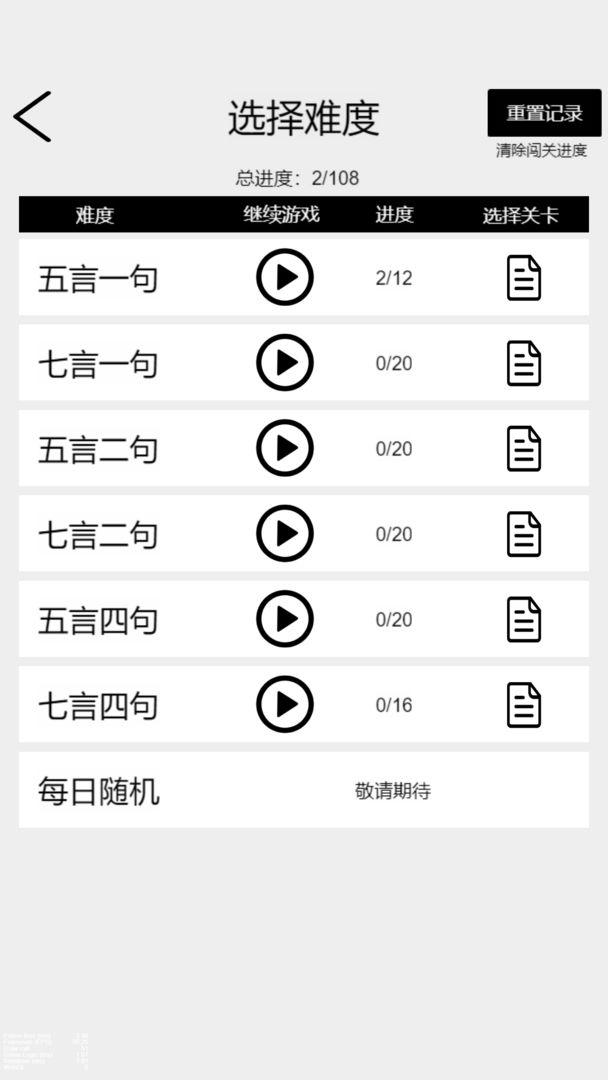Continue playing 五言四句
Image resolution: width=608 pixels, height=1080 pixels.
pyautogui.click(x=285, y=619)
